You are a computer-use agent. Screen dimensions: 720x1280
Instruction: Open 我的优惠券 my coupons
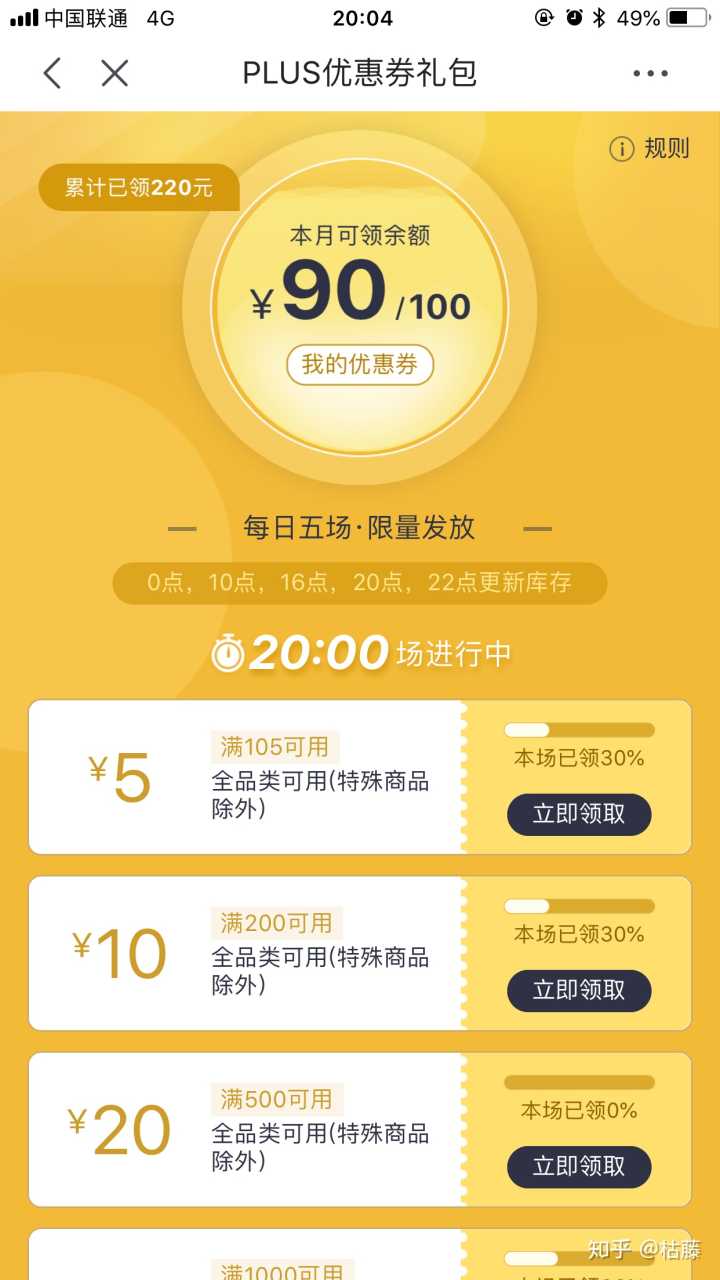tap(360, 365)
